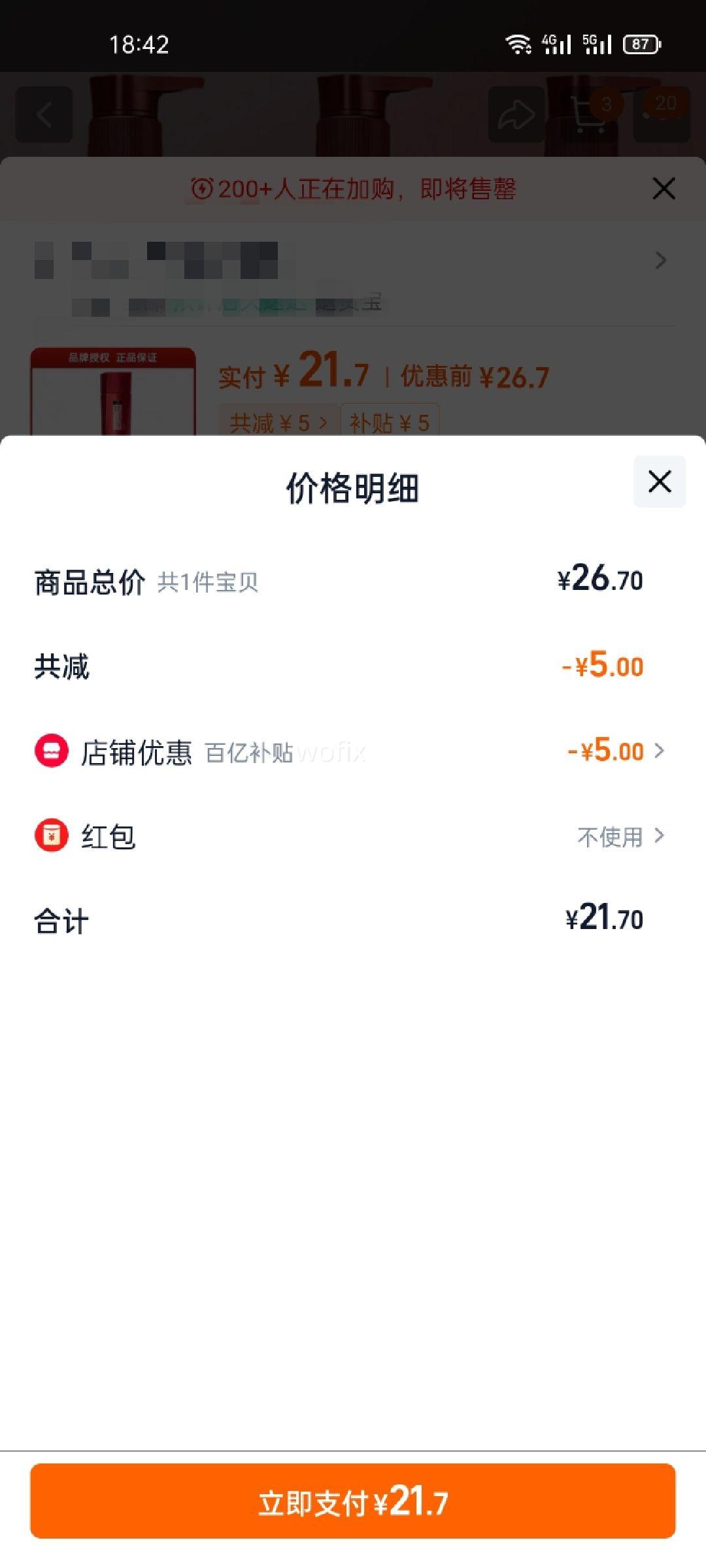Viewport: 706px width, 1568px height.
Task: Close the 价格明细 price details sheet
Action: point(659,482)
